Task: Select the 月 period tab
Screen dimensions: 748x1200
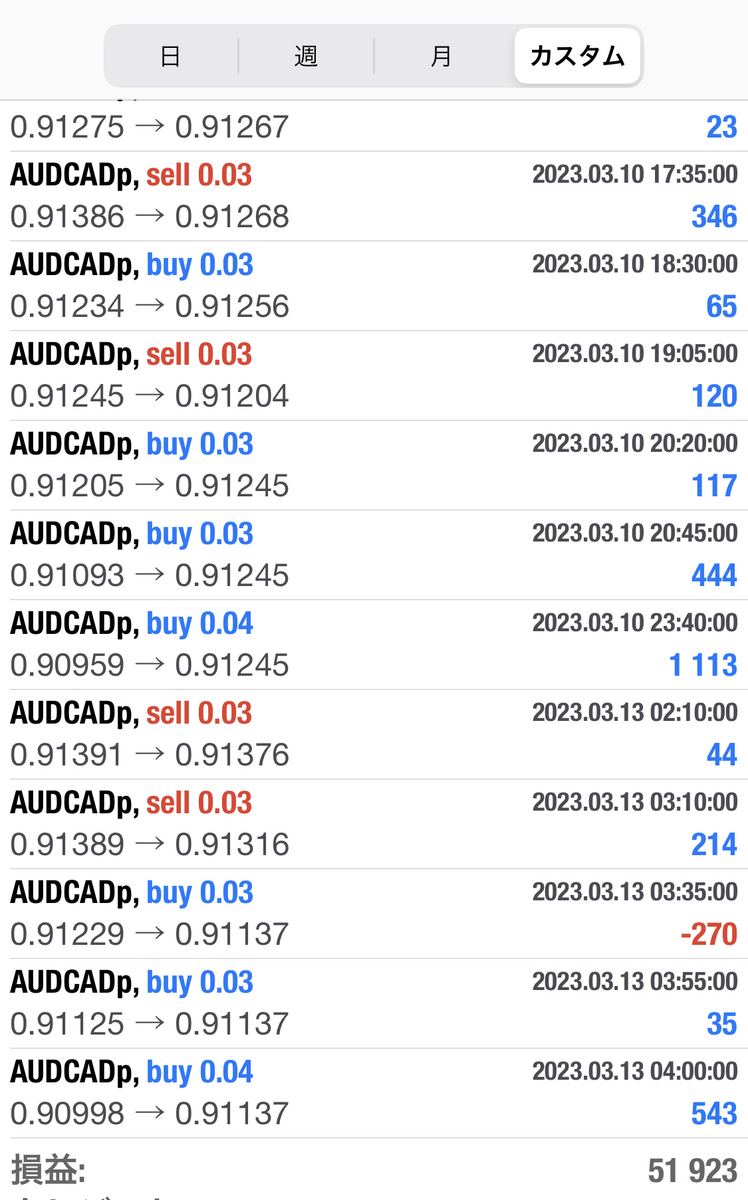Action: tap(441, 56)
